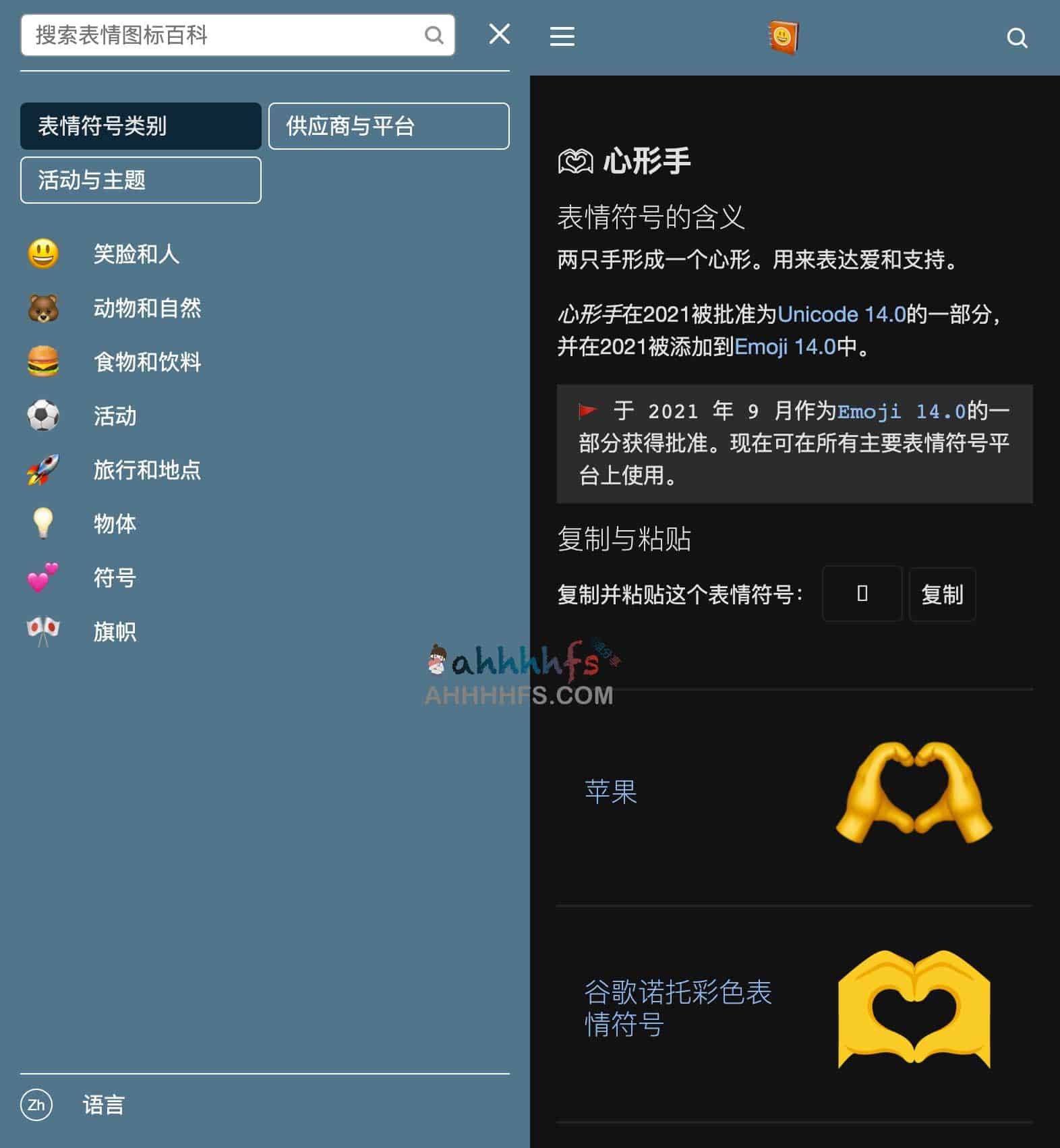
Task: Open the 谷歌诺托彩色表情符号 link
Action: coord(677,1008)
